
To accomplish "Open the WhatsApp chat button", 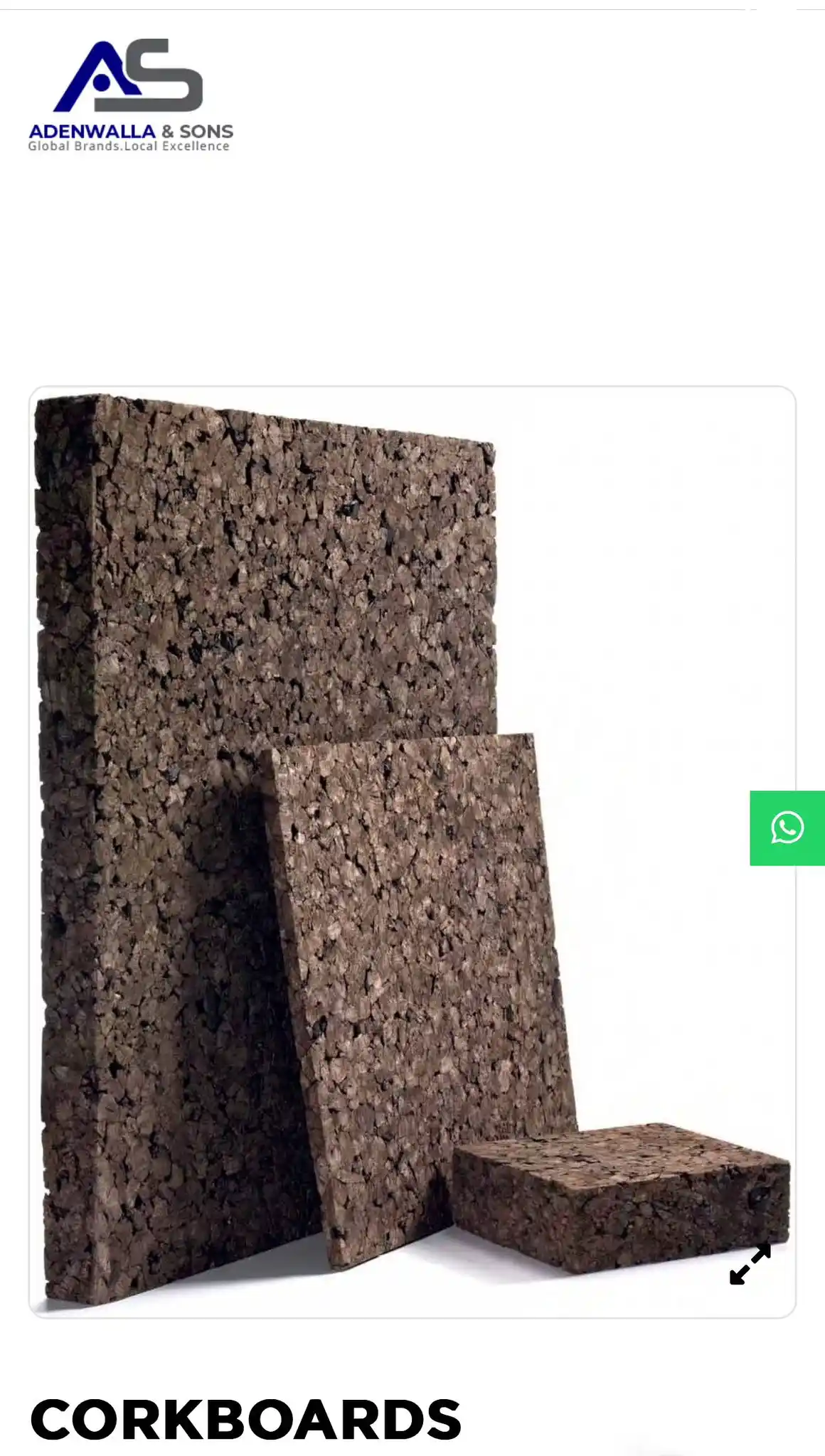I will point(787,828).
